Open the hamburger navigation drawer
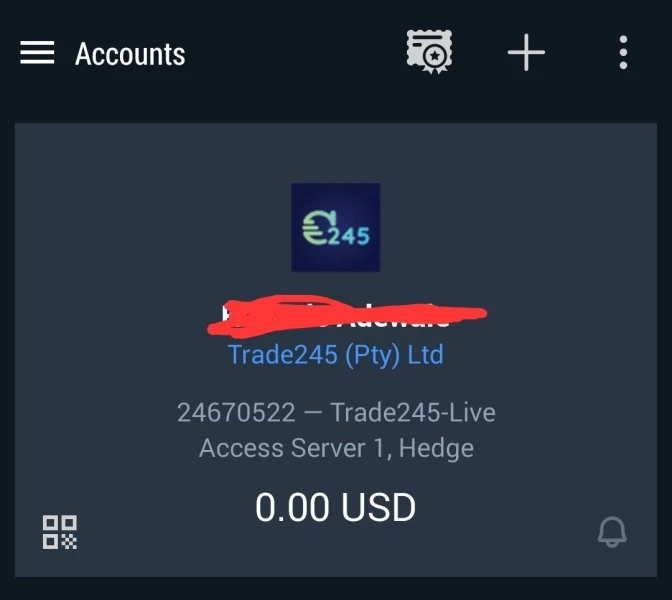The image size is (672, 600). 37,53
